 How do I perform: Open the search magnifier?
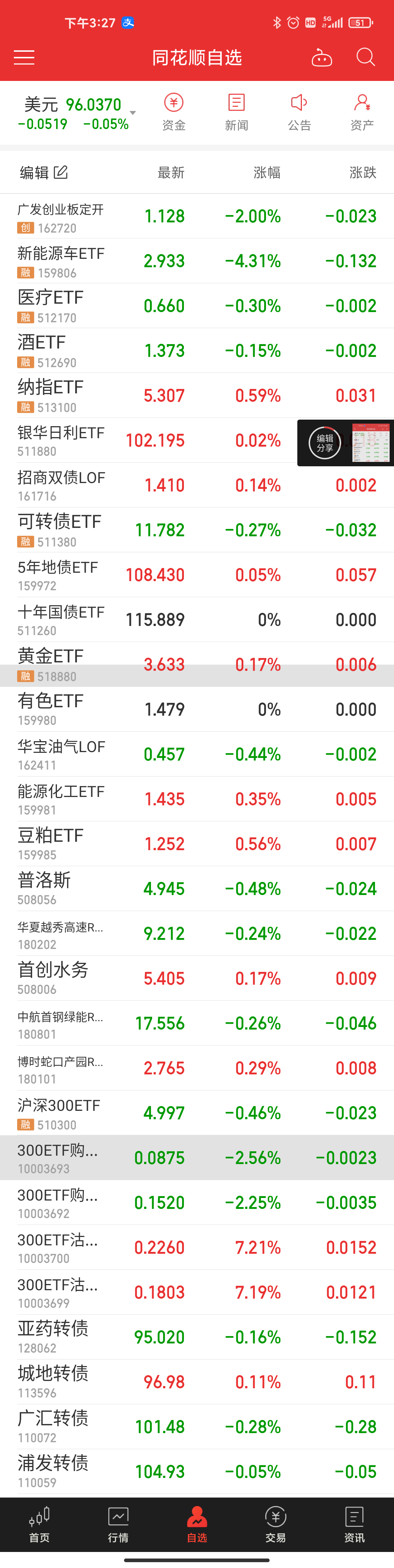pyautogui.click(x=366, y=57)
